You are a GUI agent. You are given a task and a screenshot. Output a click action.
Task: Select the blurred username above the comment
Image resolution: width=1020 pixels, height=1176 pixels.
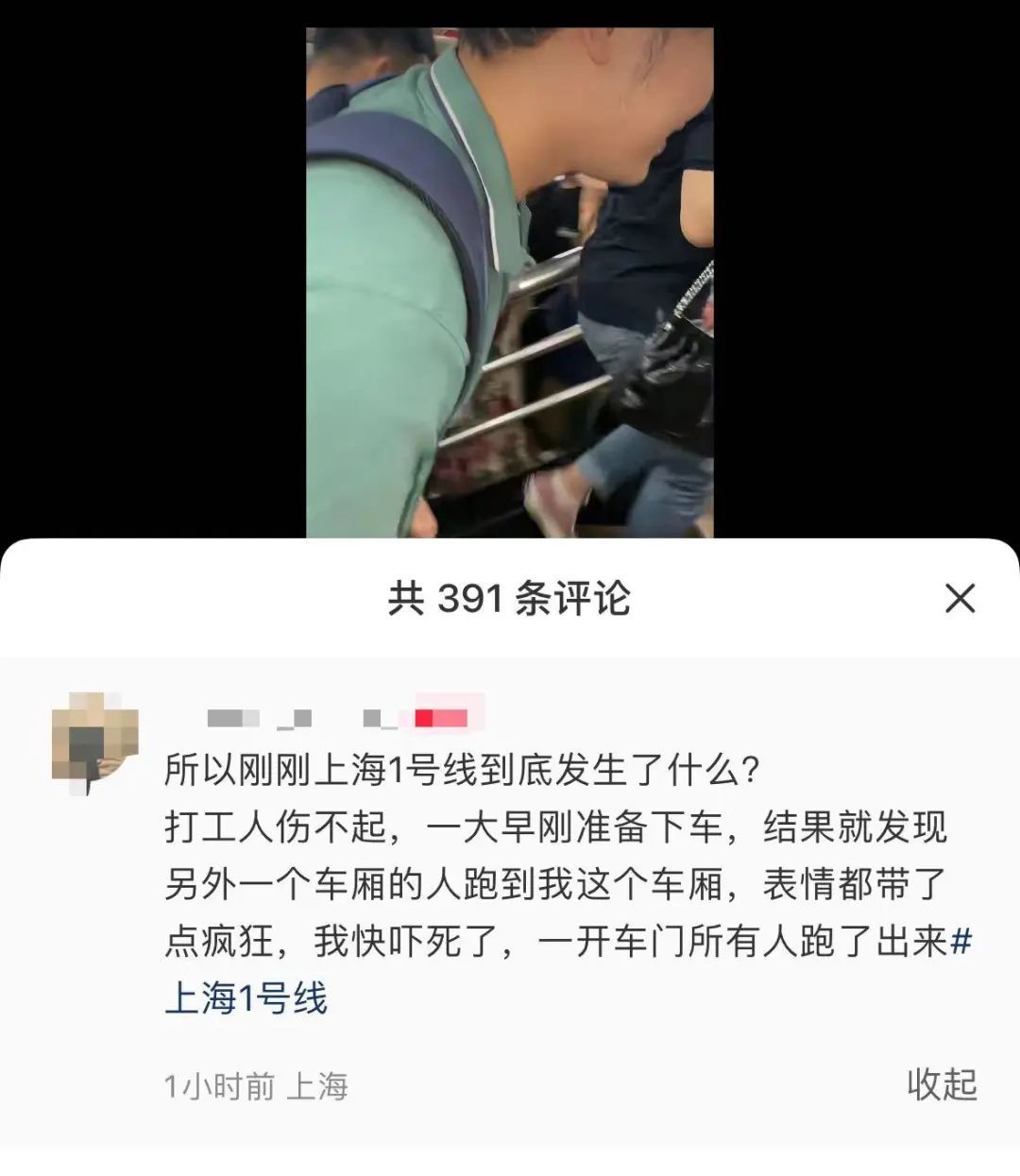point(264,718)
